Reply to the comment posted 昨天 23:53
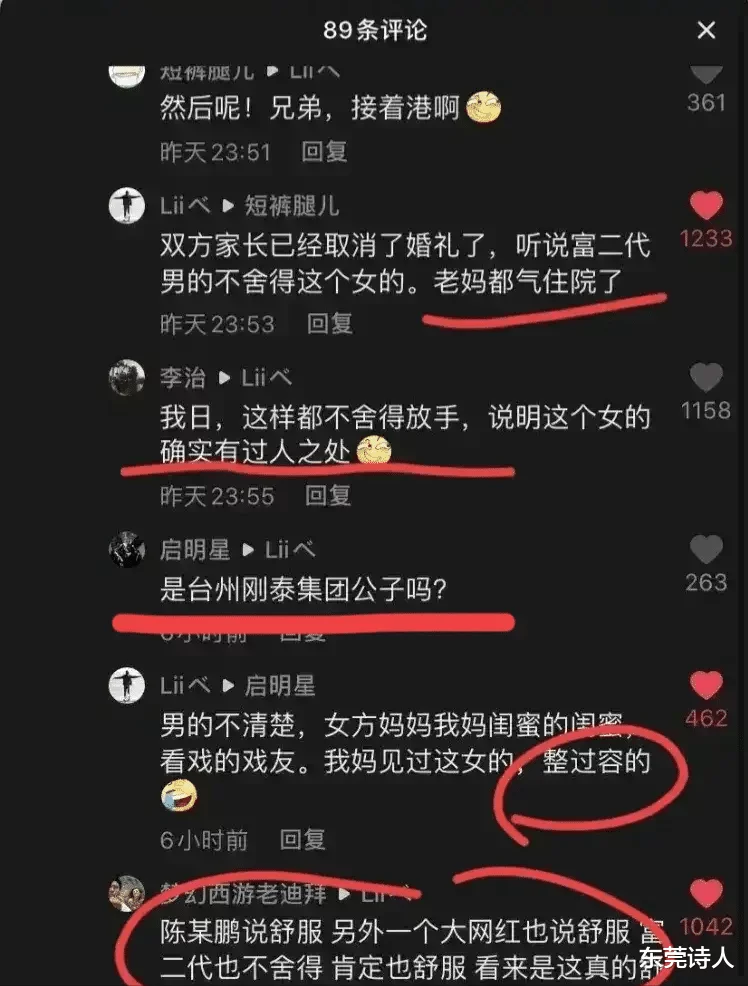The height and width of the screenshot is (986, 748). coord(329,323)
